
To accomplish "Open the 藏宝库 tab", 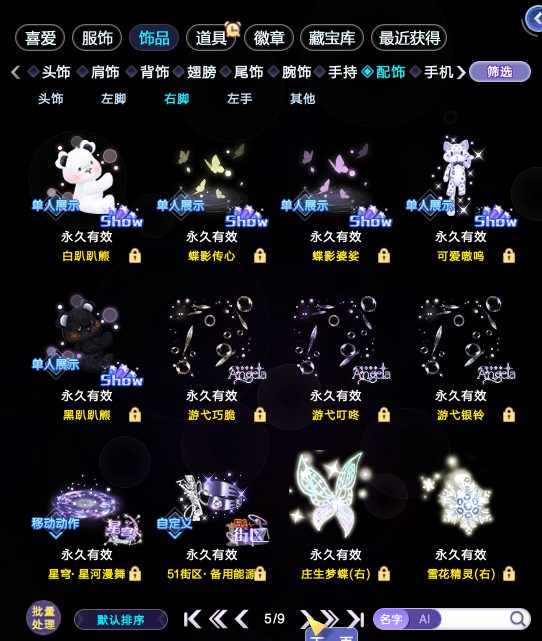I will tap(331, 38).
